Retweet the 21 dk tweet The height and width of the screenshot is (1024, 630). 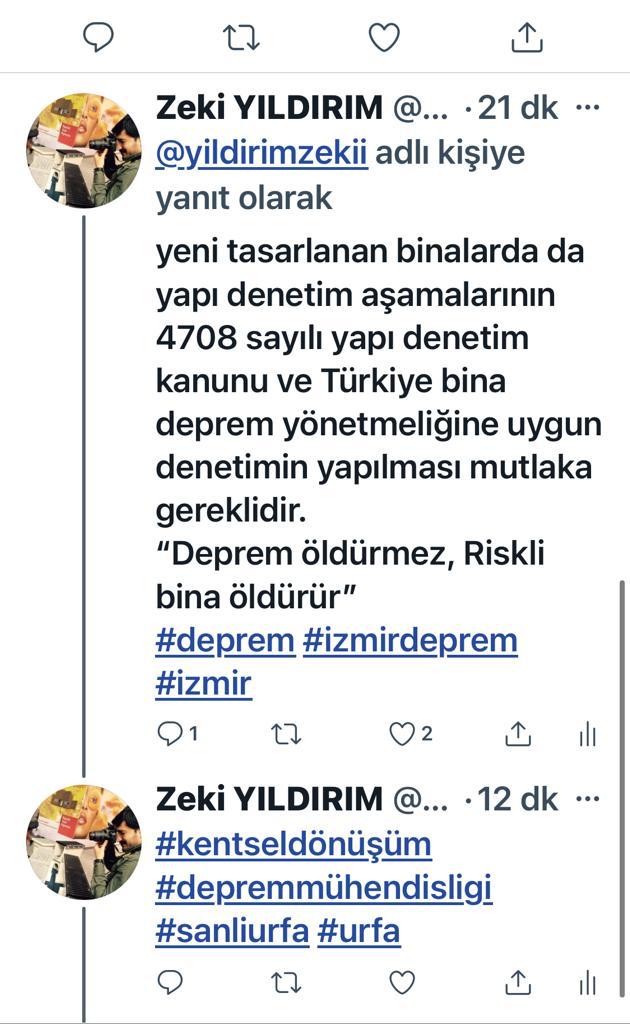click(286, 735)
